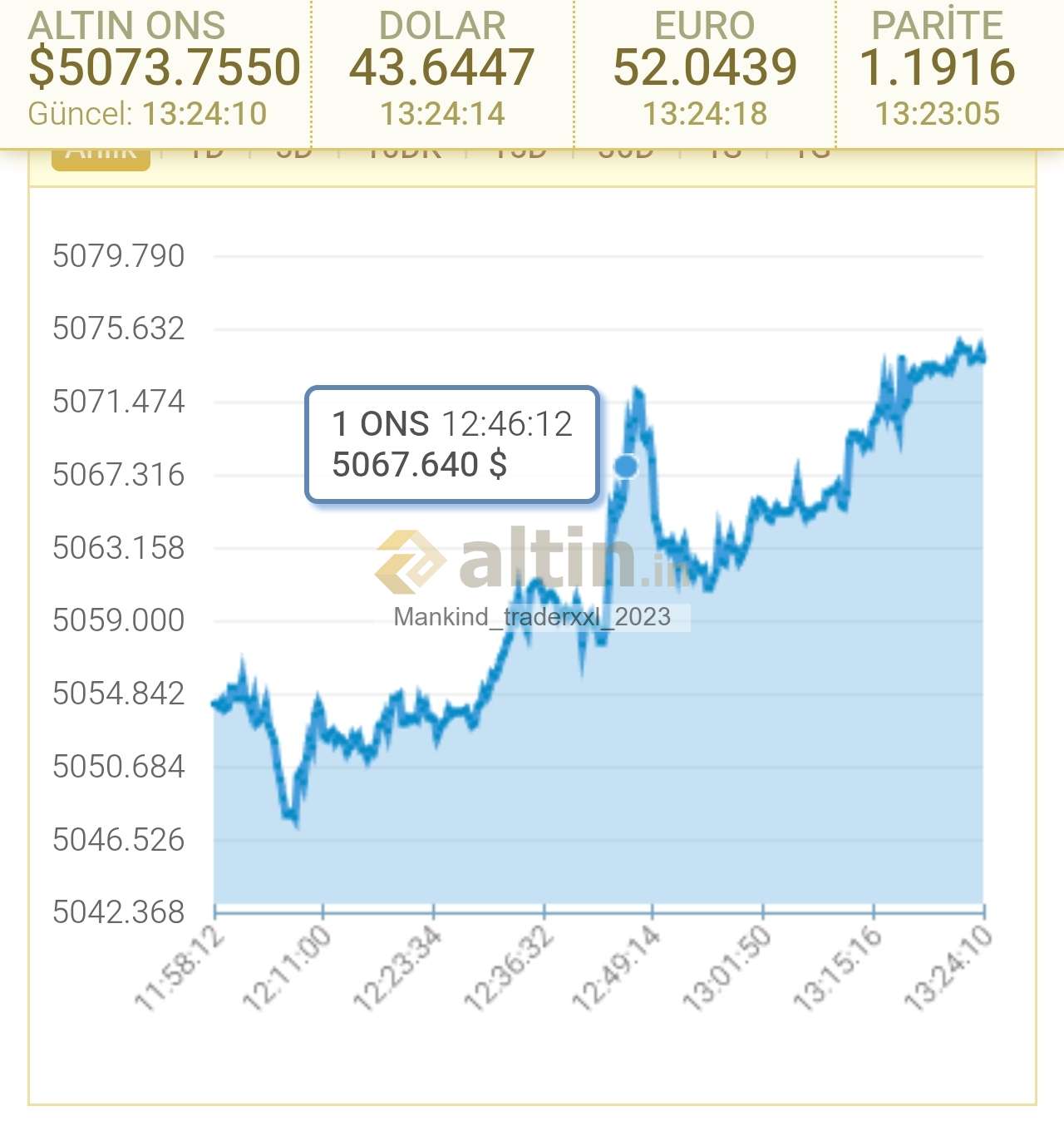Switch chart to the 10DK interval
This screenshot has width=1064, height=1121.
404,156
